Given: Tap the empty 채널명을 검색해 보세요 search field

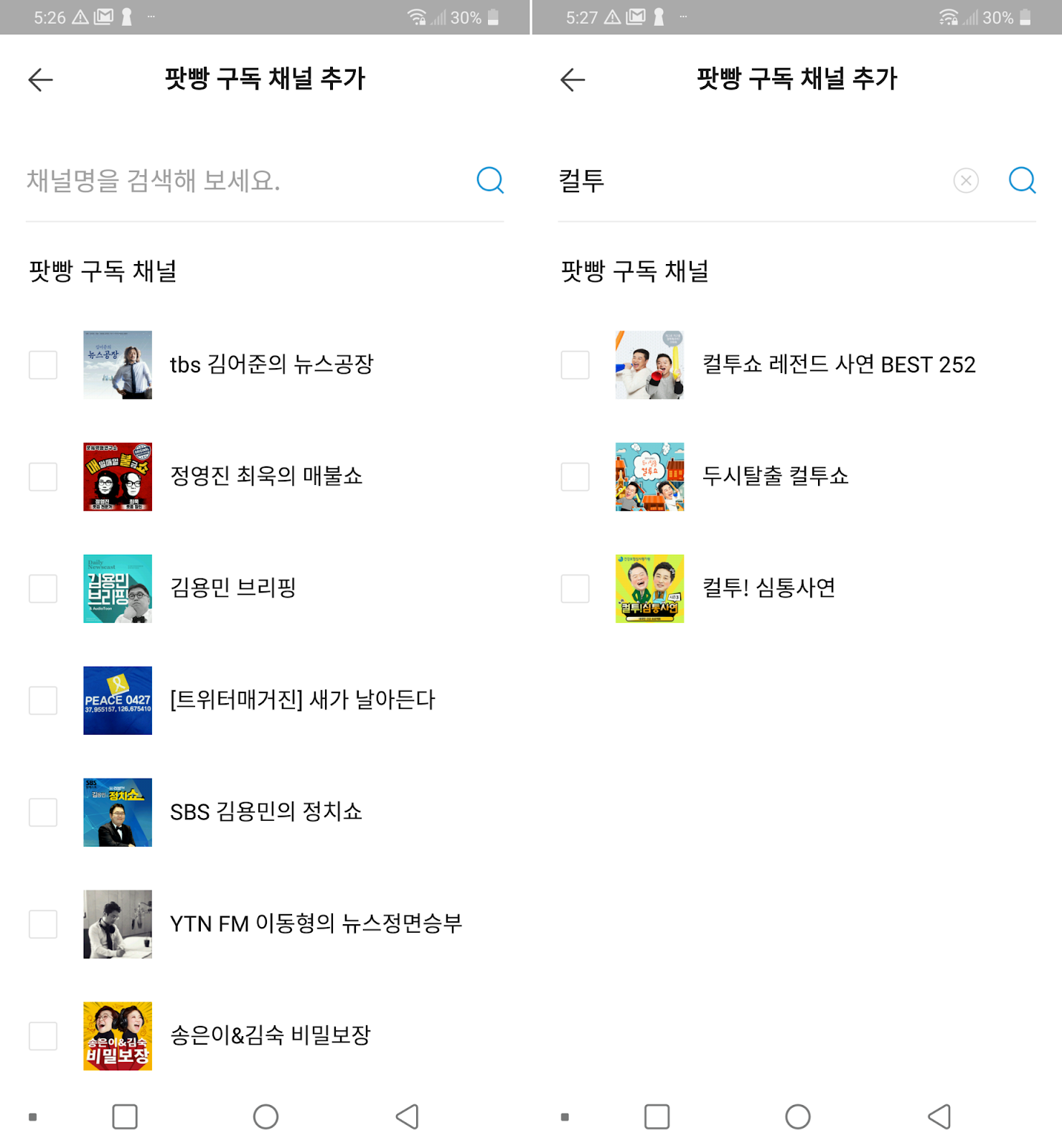Looking at the screenshot, I should [244, 181].
